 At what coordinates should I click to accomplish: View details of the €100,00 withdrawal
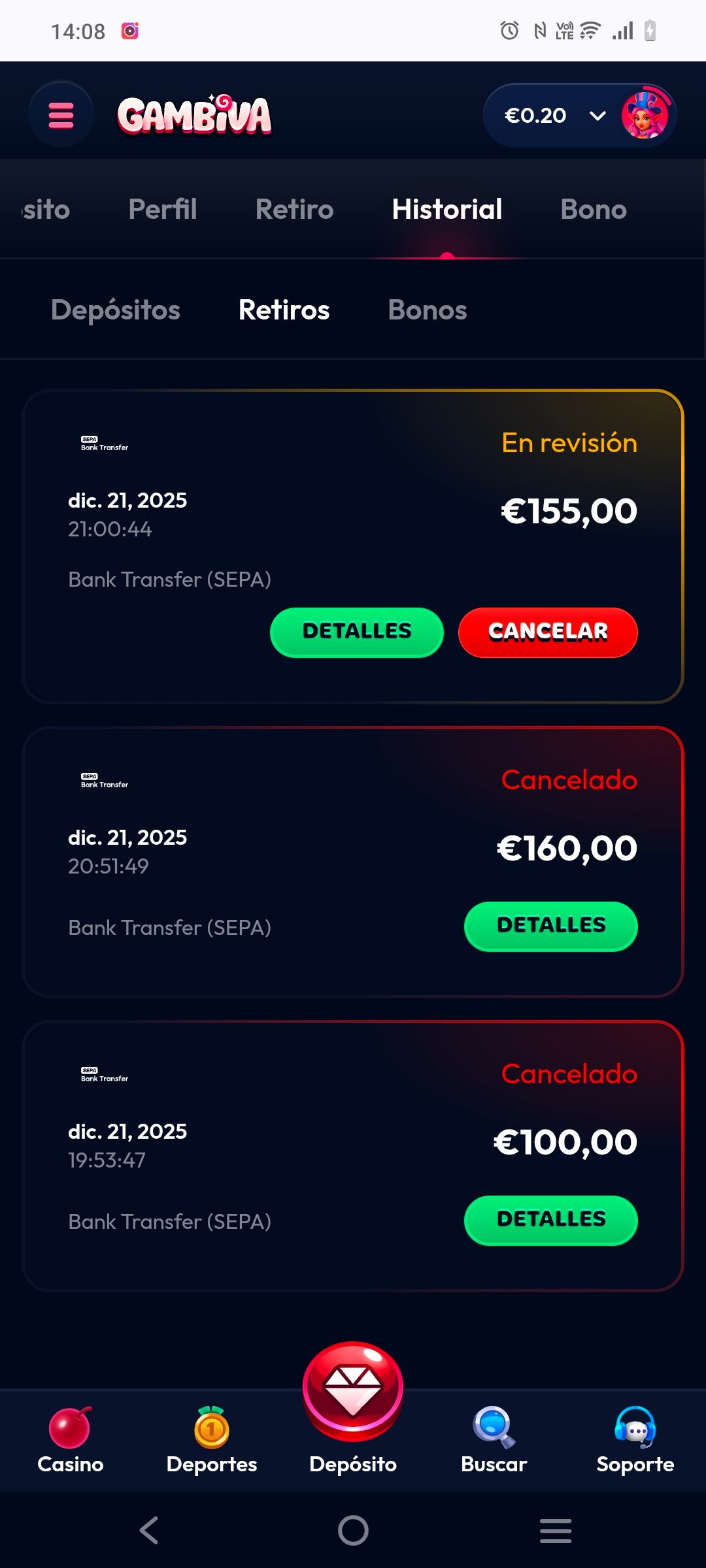coord(551,1220)
